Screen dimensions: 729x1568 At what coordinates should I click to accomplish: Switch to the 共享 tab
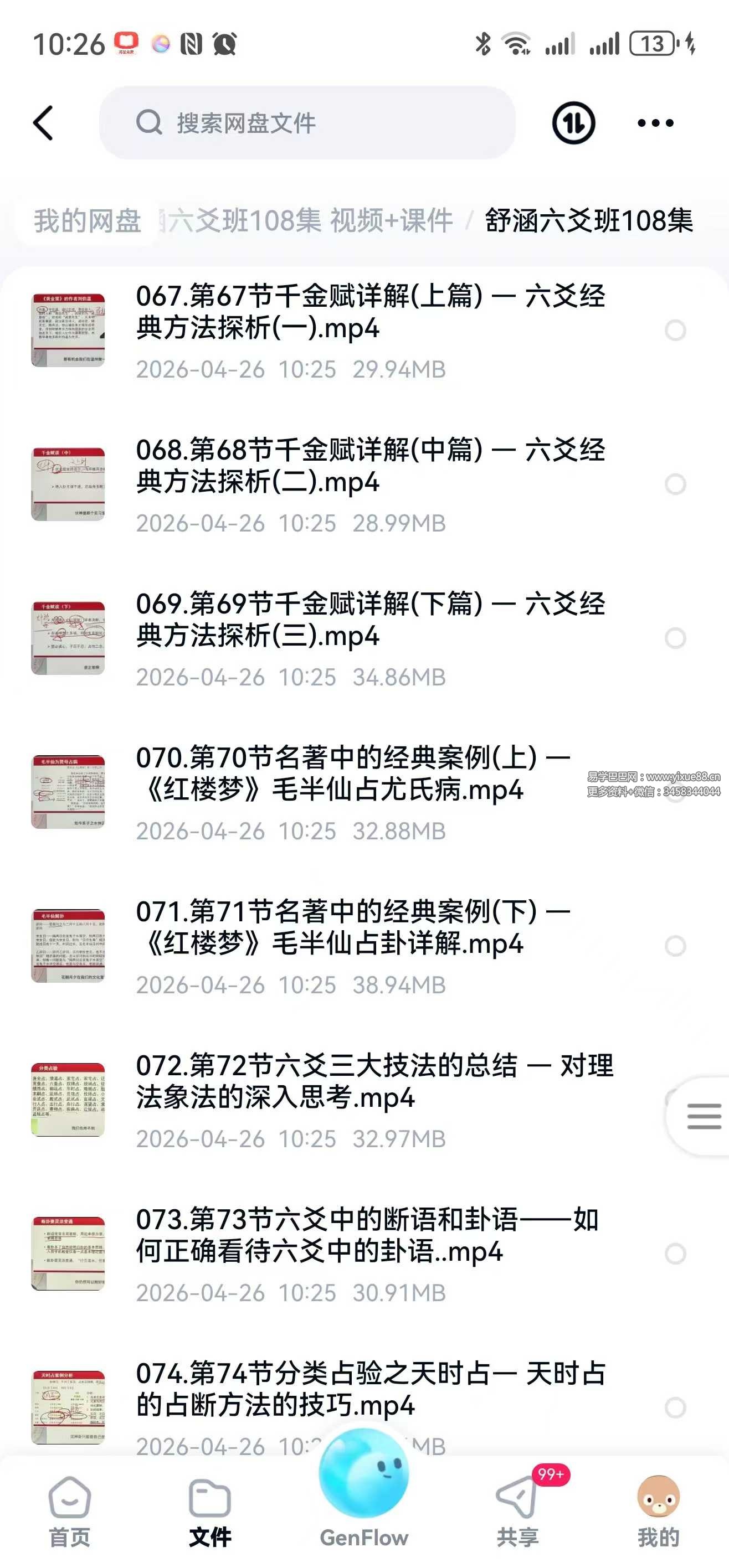point(518,1512)
